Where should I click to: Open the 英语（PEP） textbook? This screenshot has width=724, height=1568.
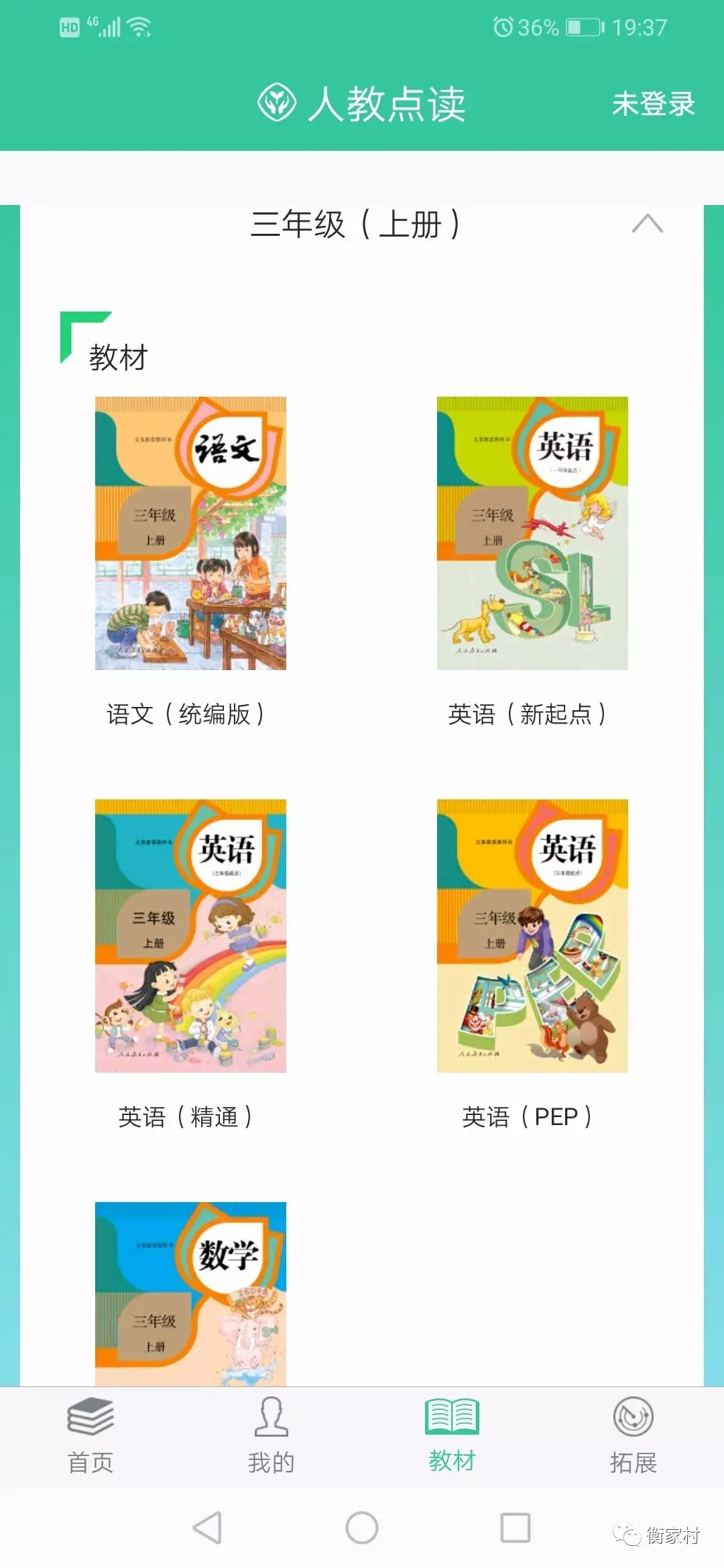pyautogui.click(x=532, y=935)
